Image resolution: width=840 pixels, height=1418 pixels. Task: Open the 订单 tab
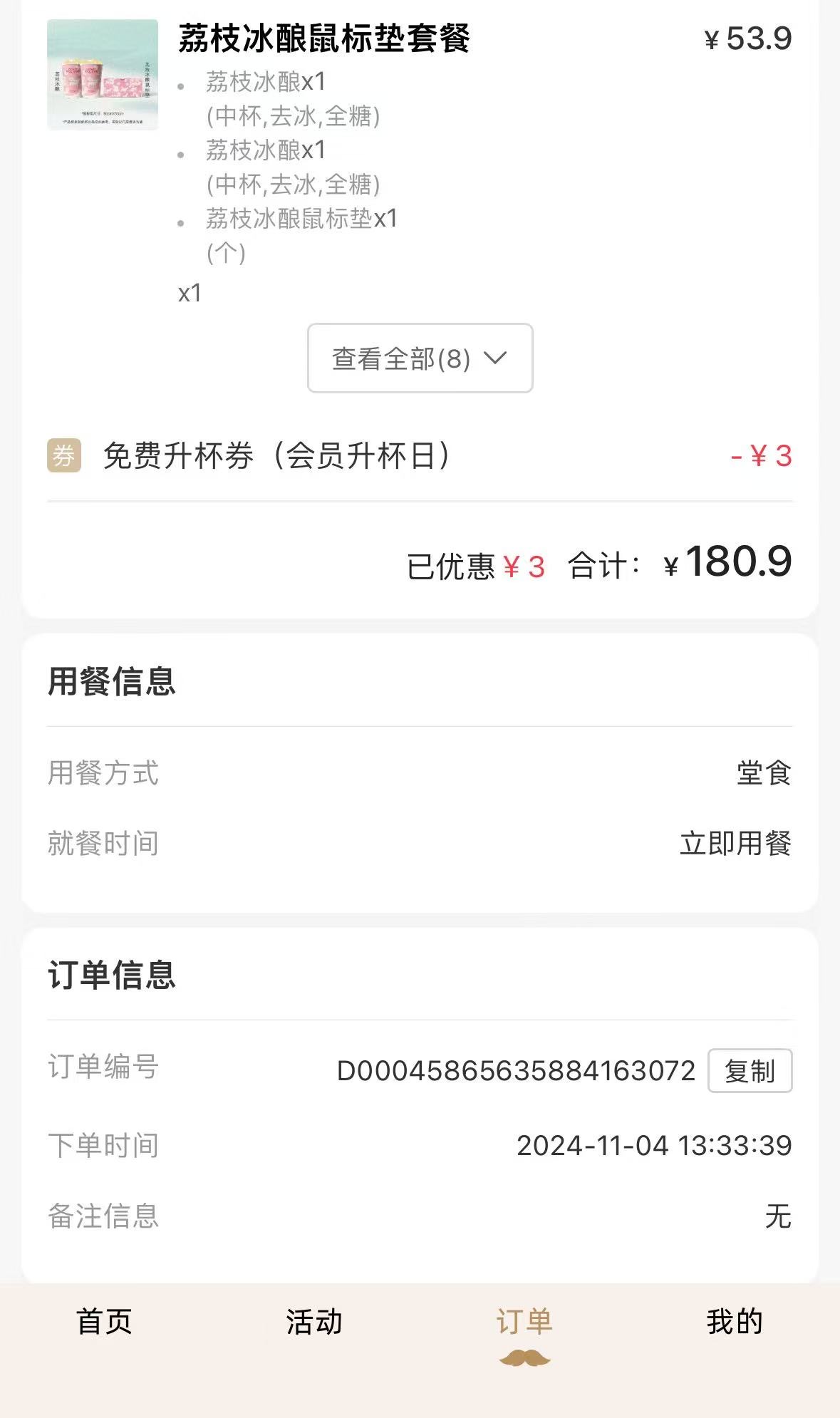pyautogui.click(x=524, y=1334)
